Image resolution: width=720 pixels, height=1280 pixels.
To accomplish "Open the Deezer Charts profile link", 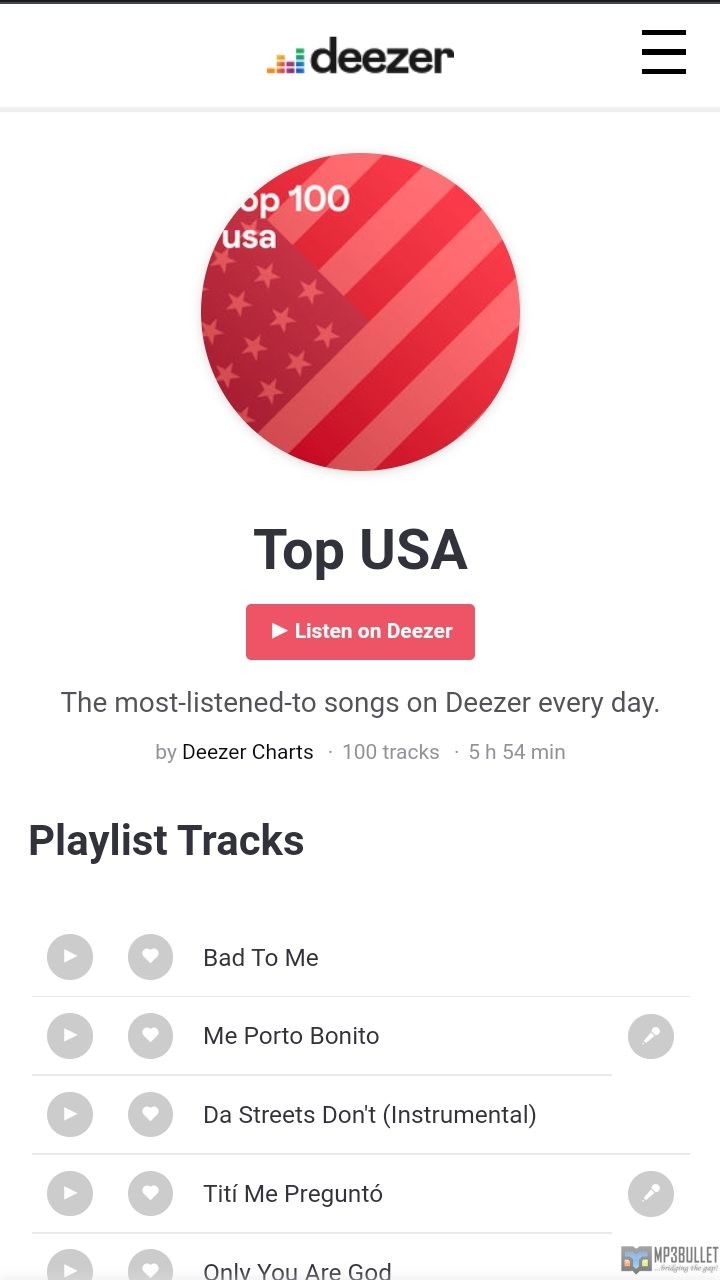I will [x=247, y=752].
